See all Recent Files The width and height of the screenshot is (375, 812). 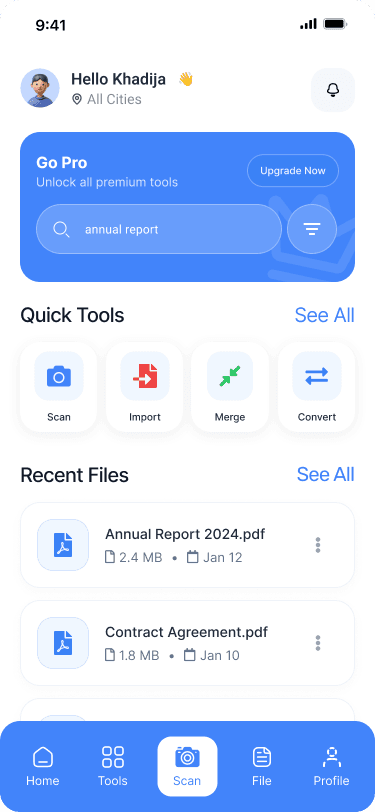[x=325, y=474]
